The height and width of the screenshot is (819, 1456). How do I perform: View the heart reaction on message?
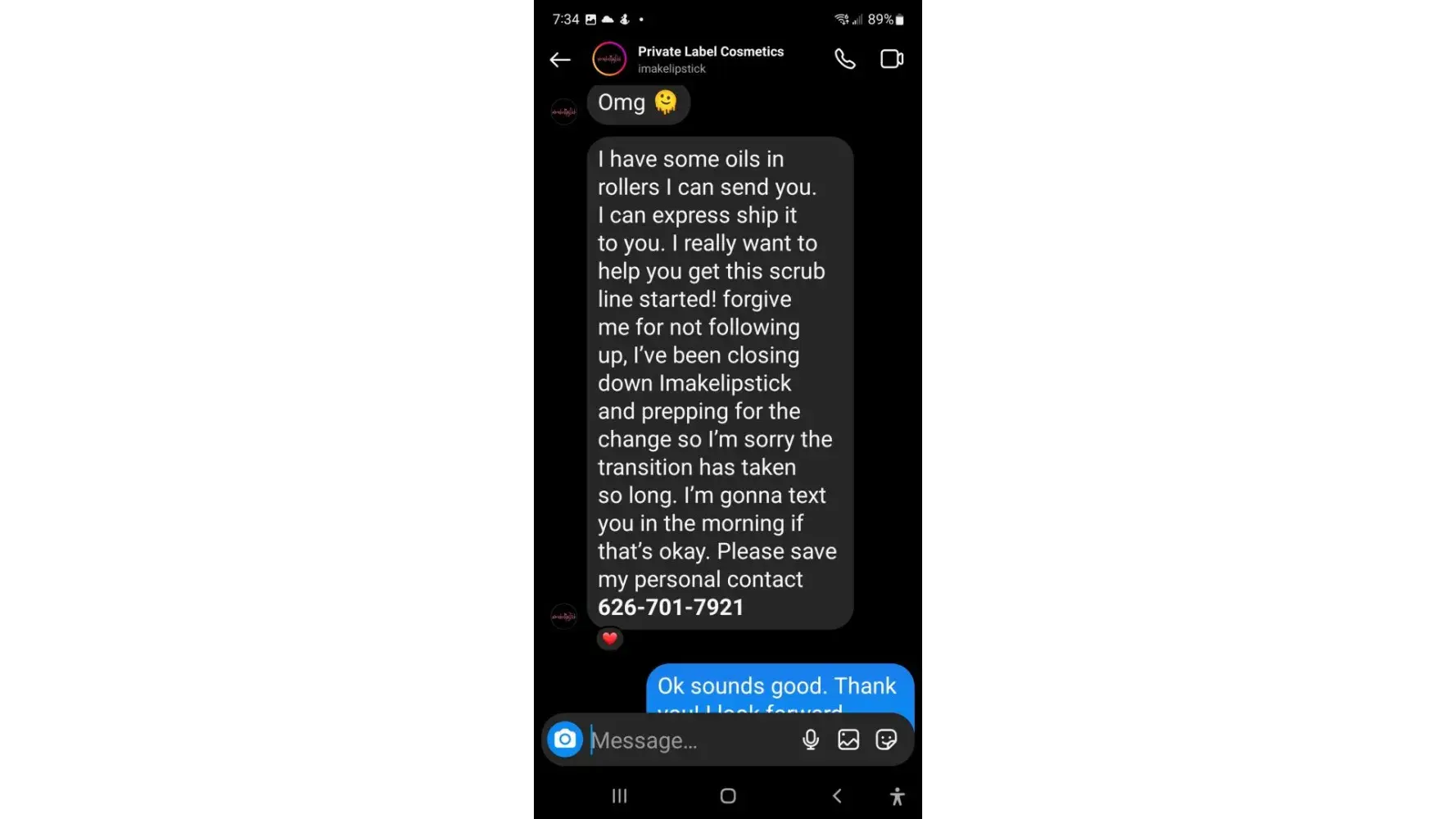[610, 639]
